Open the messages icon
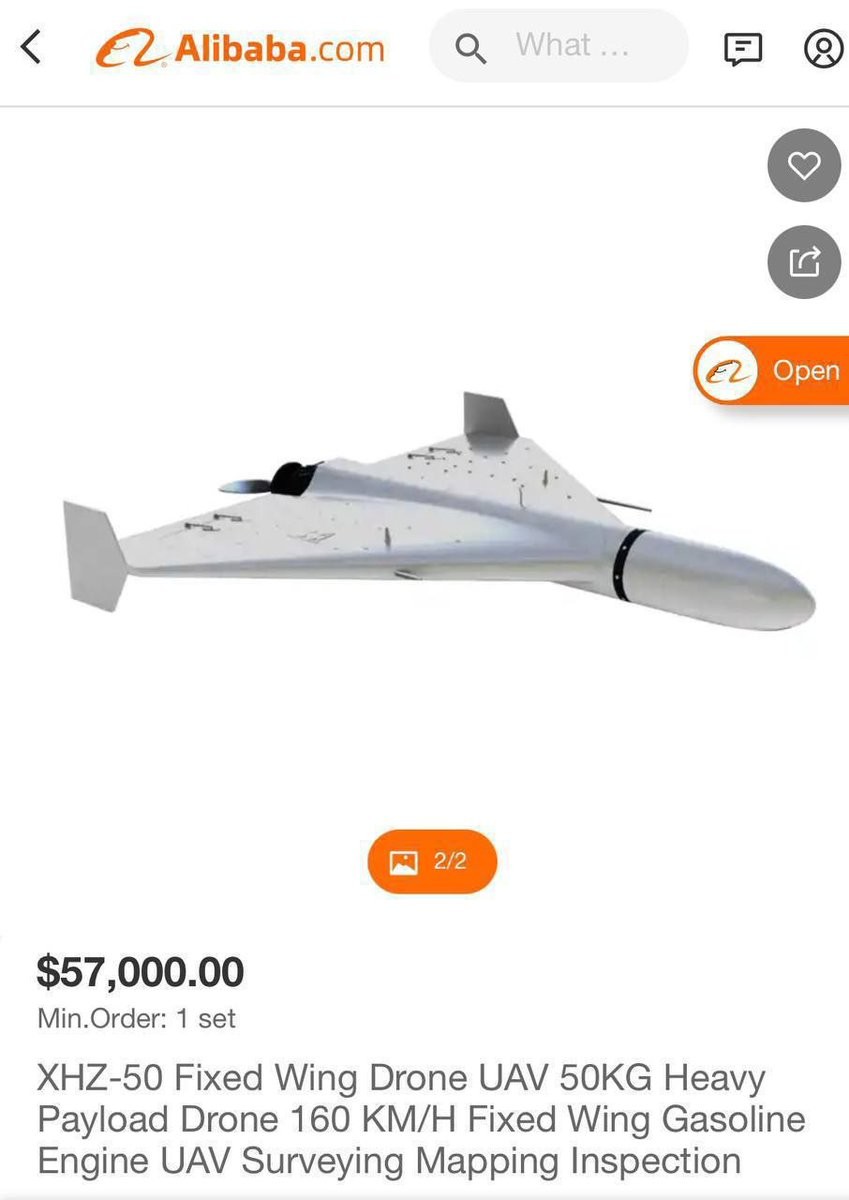Image resolution: width=849 pixels, height=1200 pixels. tap(743, 48)
